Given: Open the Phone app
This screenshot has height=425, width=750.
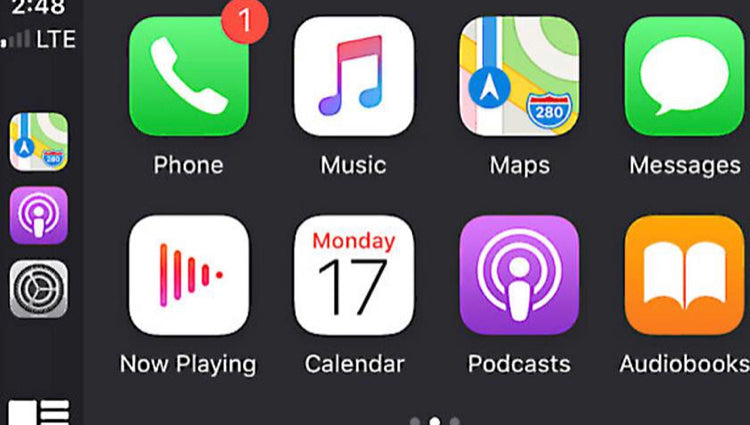Looking at the screenshot, I should click(x=188, y=77).
